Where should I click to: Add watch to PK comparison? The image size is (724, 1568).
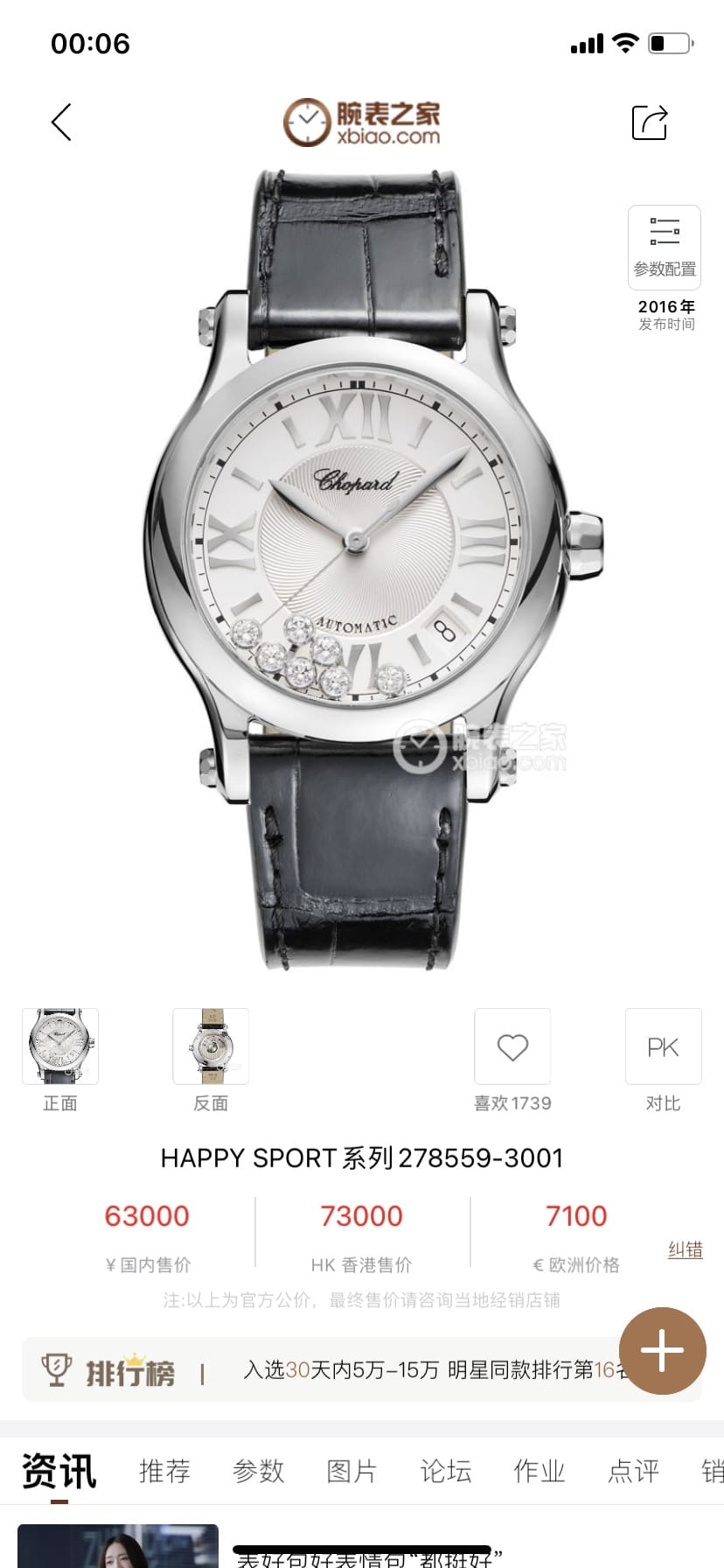[x=663, y=1047]
